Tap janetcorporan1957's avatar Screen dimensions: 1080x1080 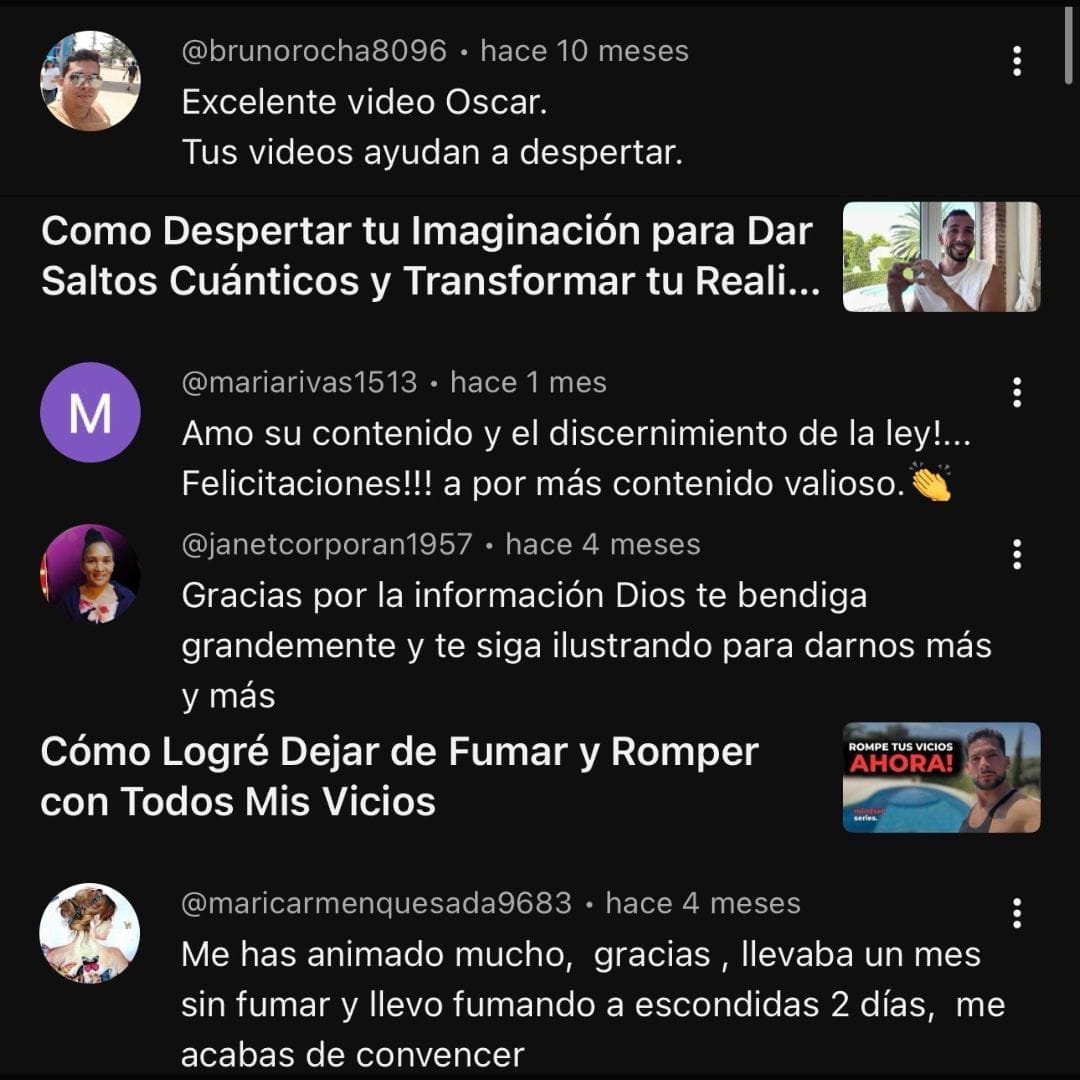coord(90,574)
